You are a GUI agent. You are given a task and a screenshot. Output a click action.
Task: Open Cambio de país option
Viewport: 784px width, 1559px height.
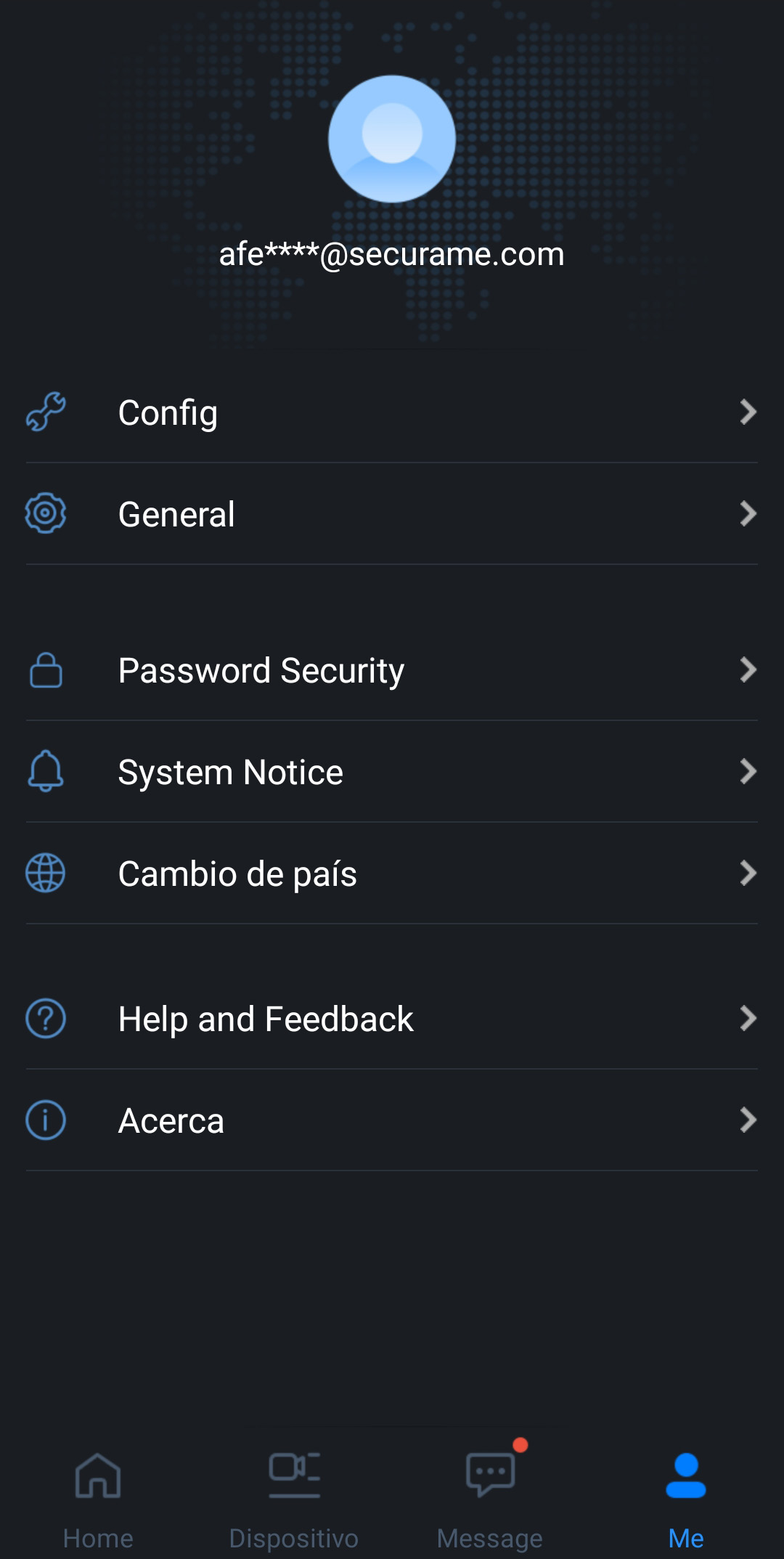point(392,874)
